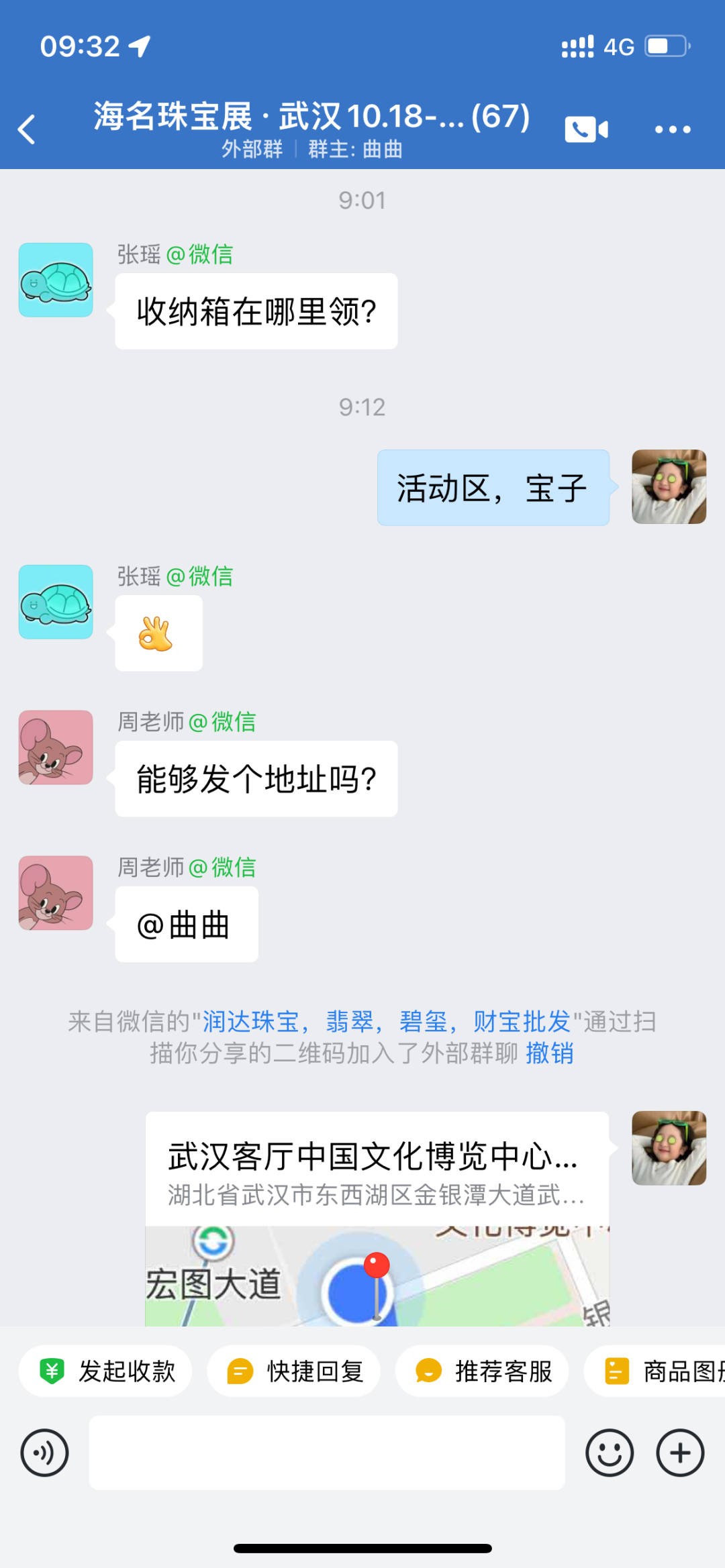This screenshot has height=1568, width=725.
Task: View 张瑶's avatar beside 收纳箱在哪里领
Action: point(56,280)
